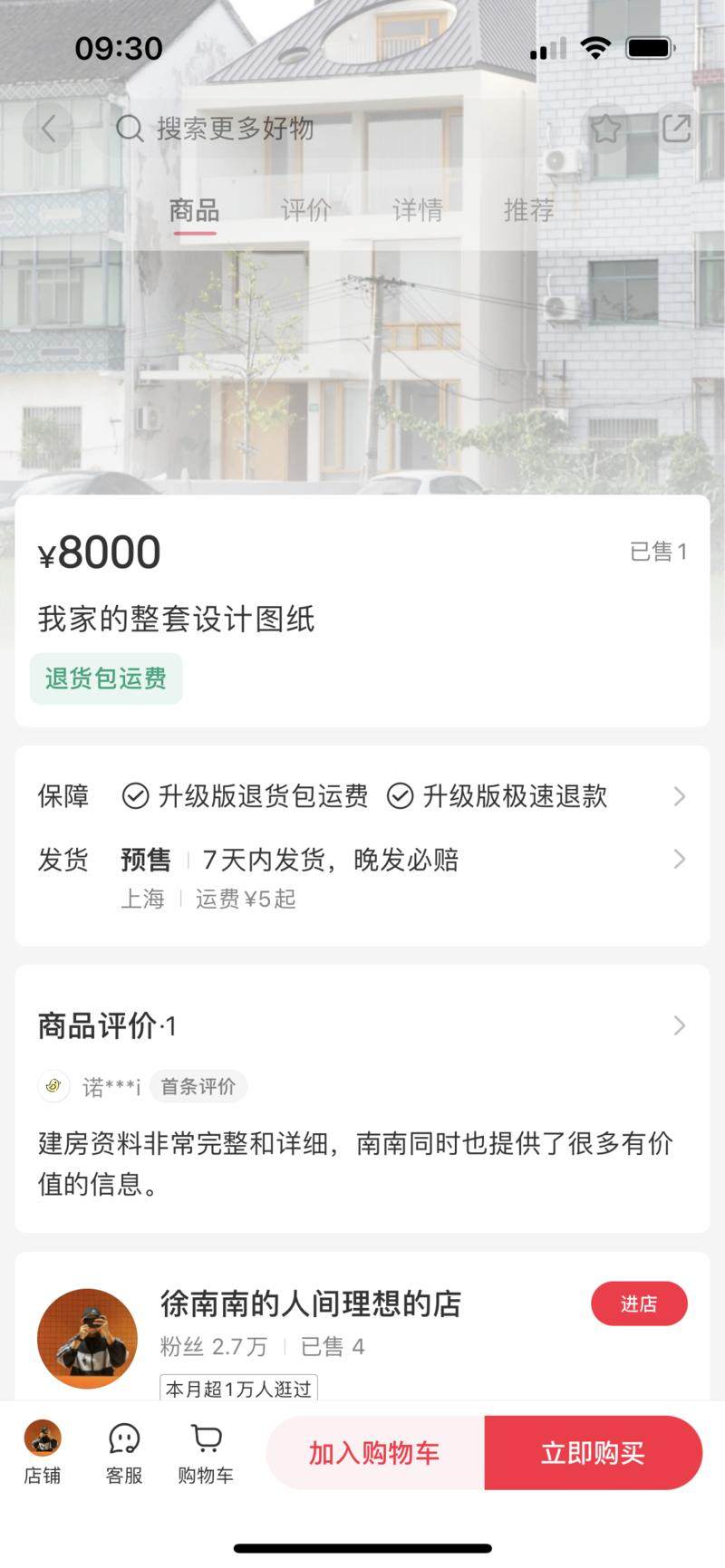725x1568 pixels.
Task: Switch to the 推荐 tab
Action: coord(528,210)
